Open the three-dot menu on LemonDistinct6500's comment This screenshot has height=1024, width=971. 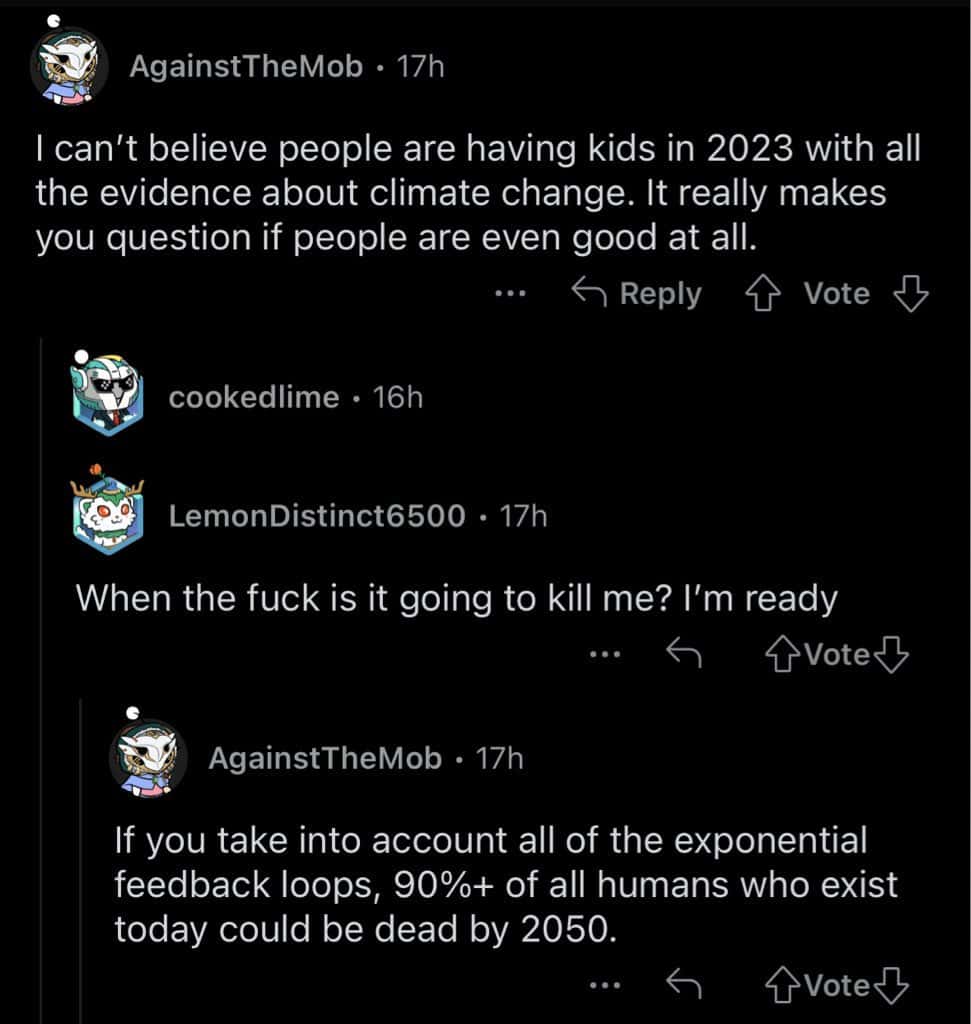click(x=606, y=653)
